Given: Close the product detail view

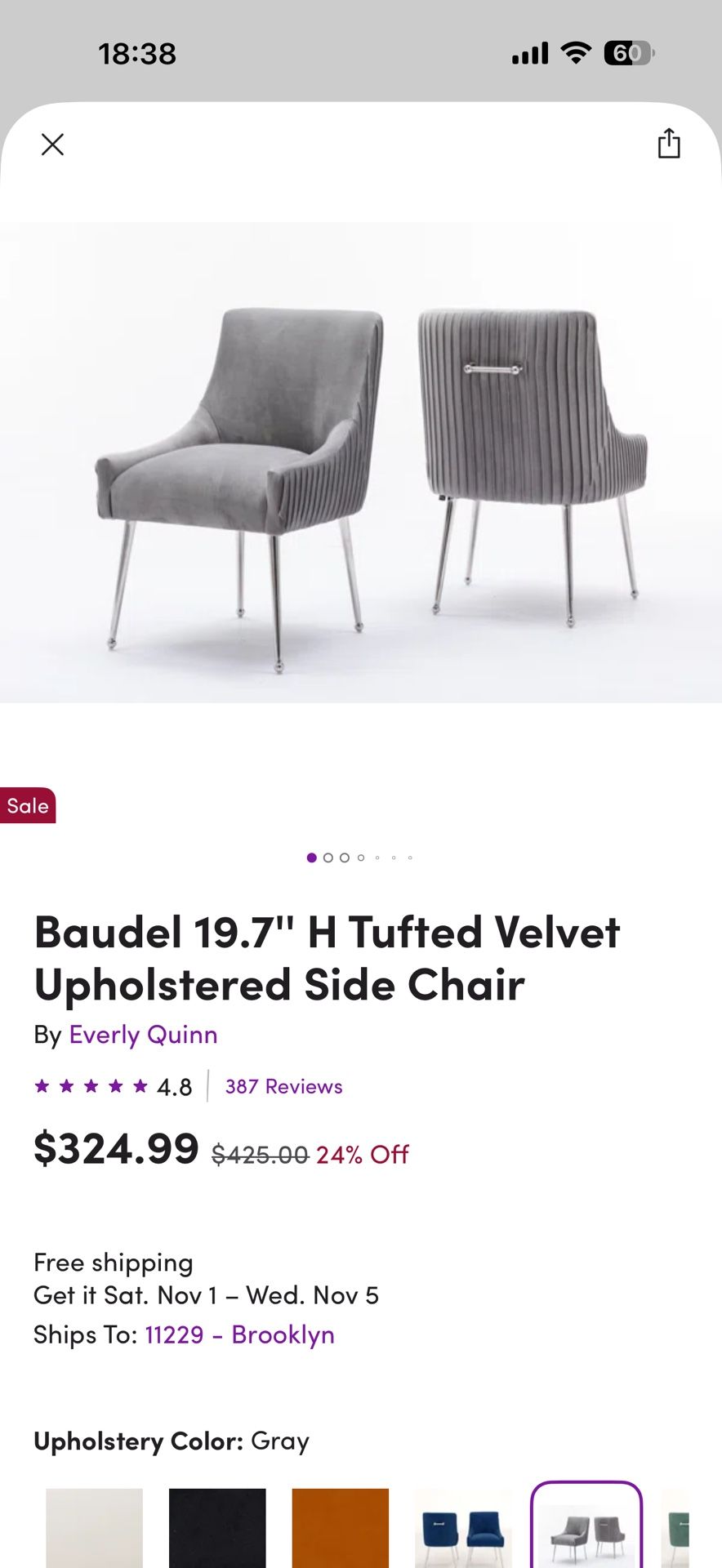Looking at the screenshot, I should pos(52,144).
